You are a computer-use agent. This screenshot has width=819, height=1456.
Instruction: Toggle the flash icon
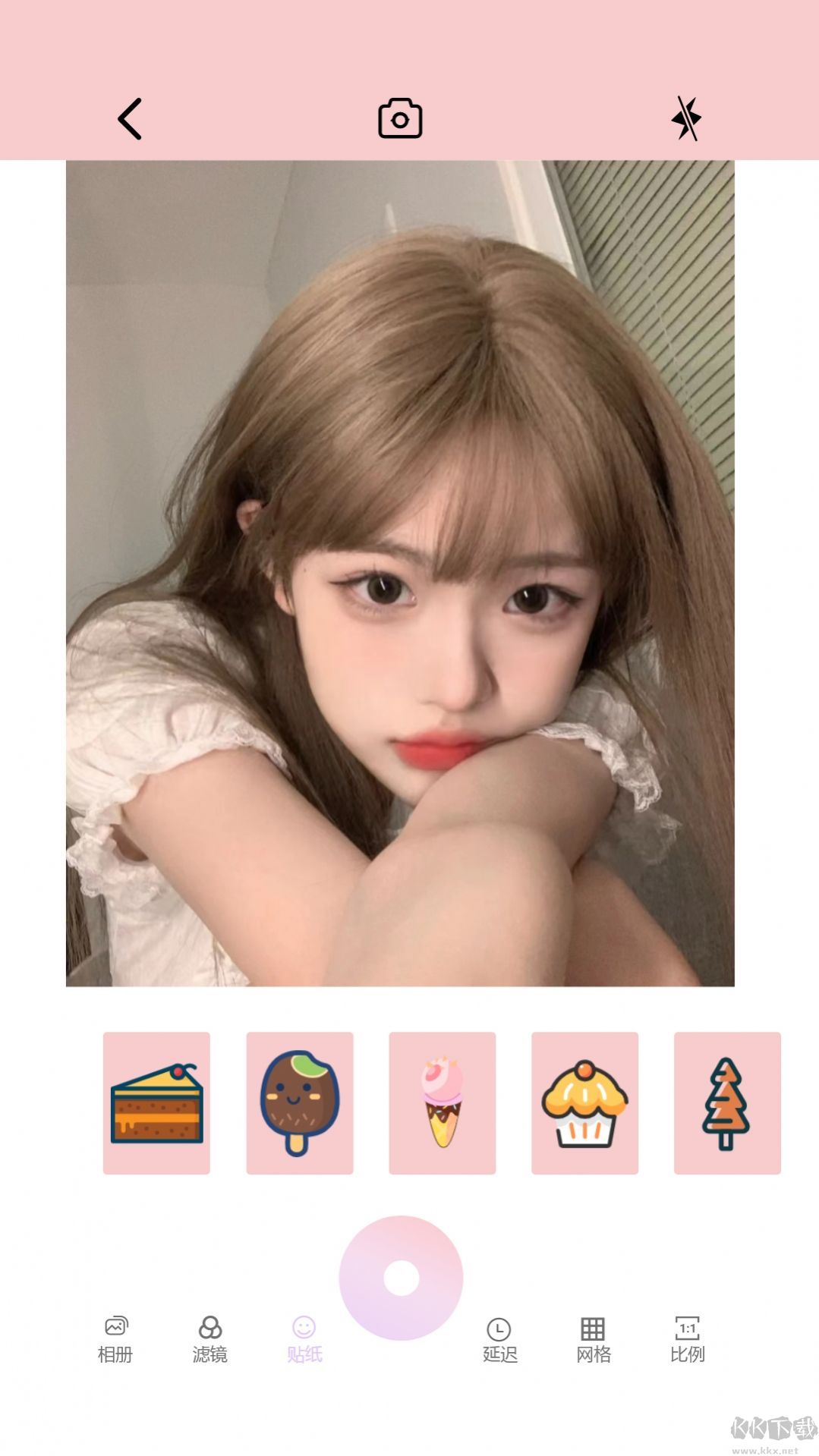coord(686,118)
